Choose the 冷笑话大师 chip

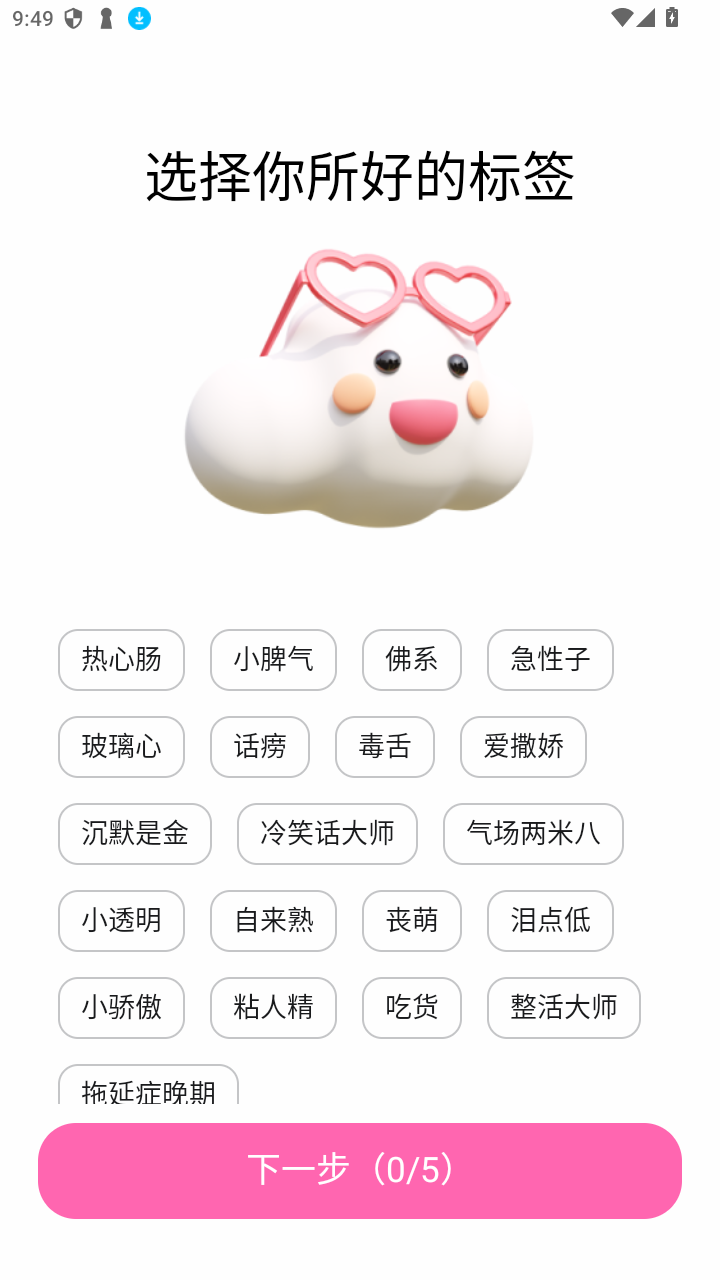point(327,834)
